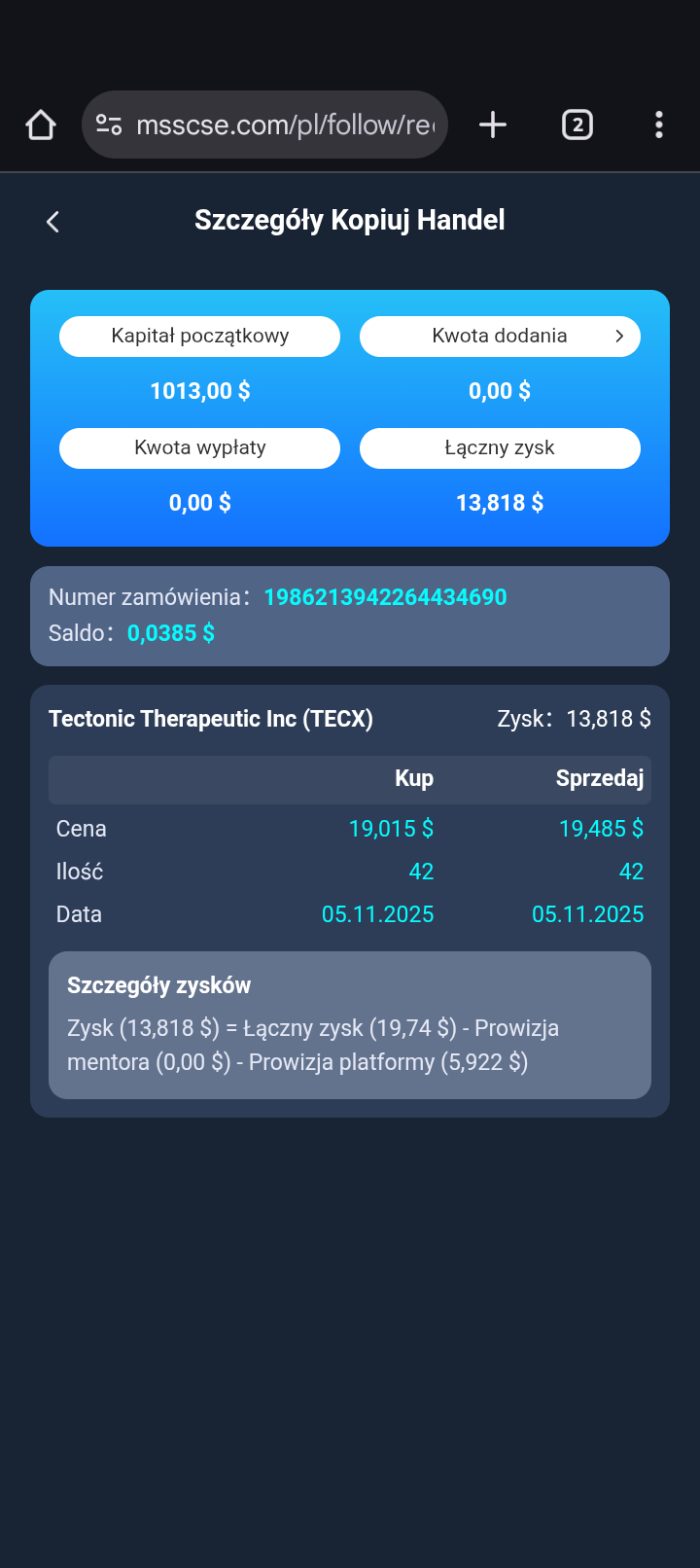Go back from Szczegóły Kopiuj Handel
This screenshot has width=700, height=1568.
click(53, 222)
